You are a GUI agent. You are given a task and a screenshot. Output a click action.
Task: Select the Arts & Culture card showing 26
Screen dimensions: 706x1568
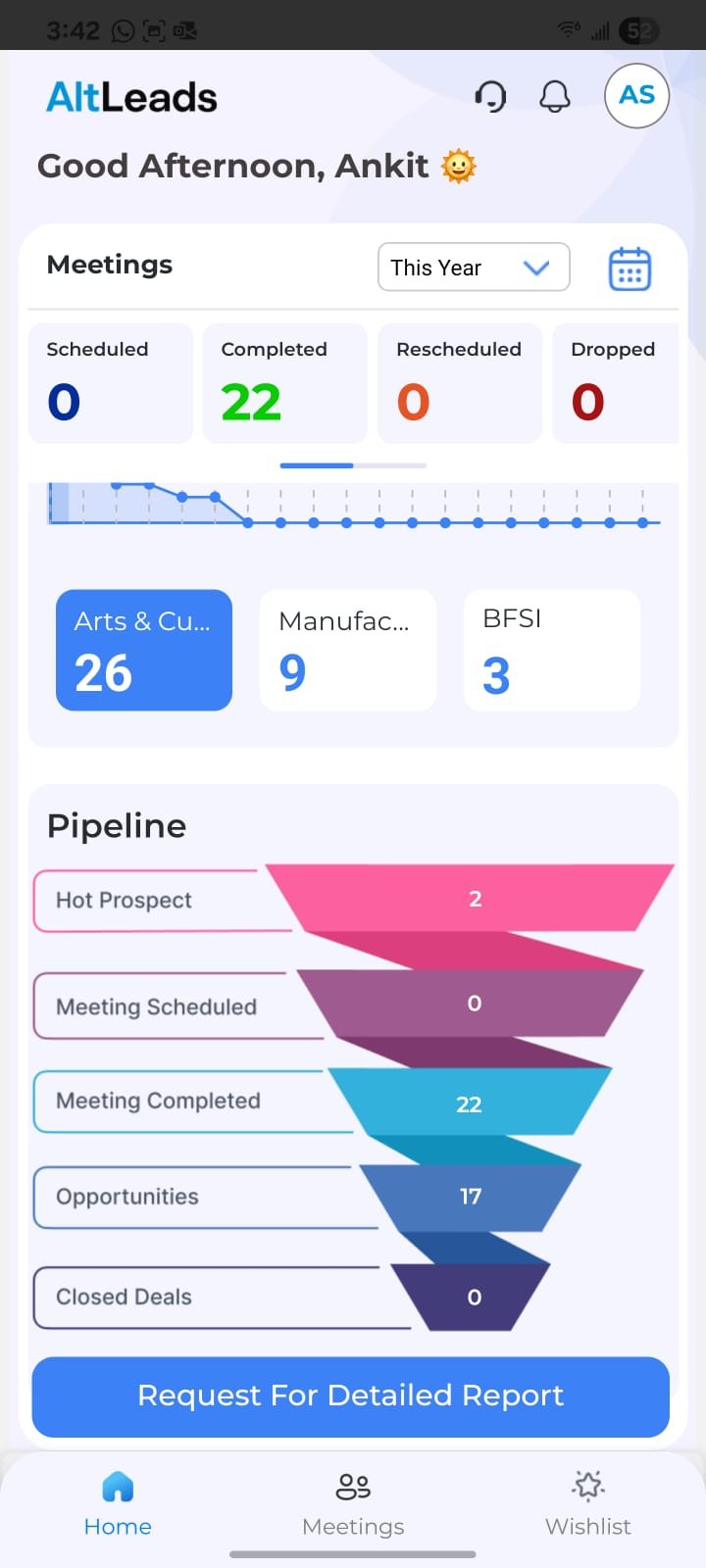pos(143,649)
